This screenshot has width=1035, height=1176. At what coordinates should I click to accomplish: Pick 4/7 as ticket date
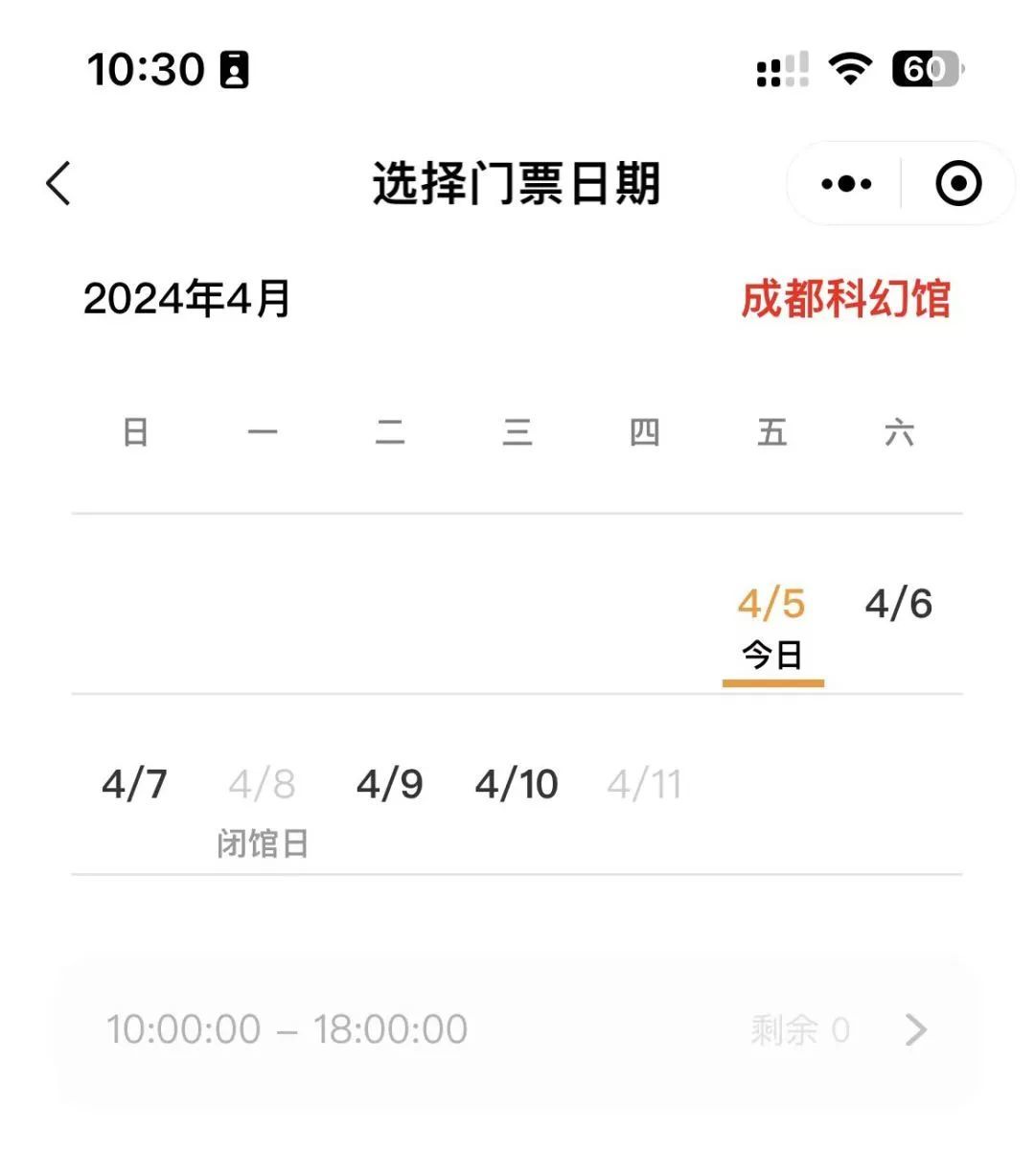[x=135, y=785]
